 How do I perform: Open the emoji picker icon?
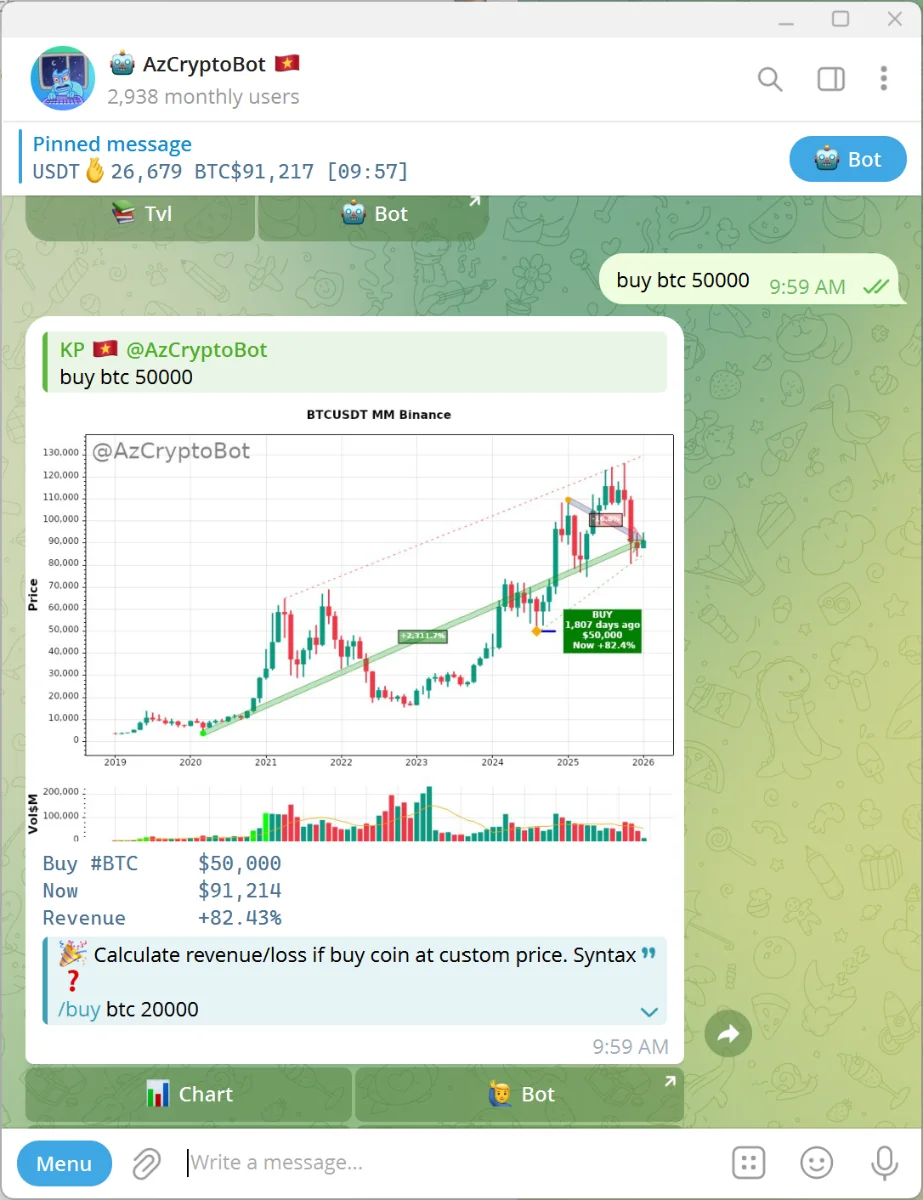[817, 1162]
